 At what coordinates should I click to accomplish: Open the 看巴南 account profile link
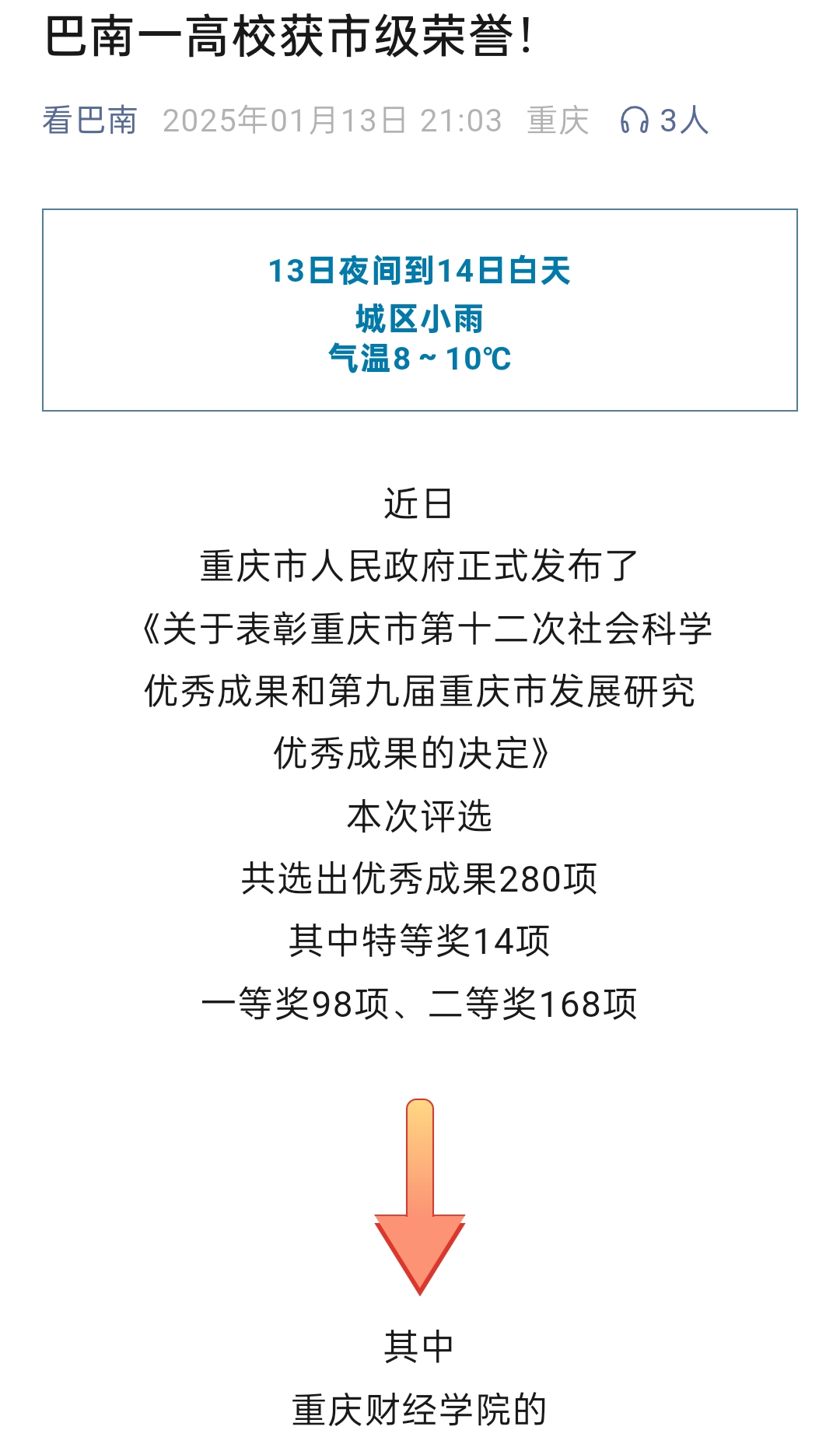tap(89, 121)
